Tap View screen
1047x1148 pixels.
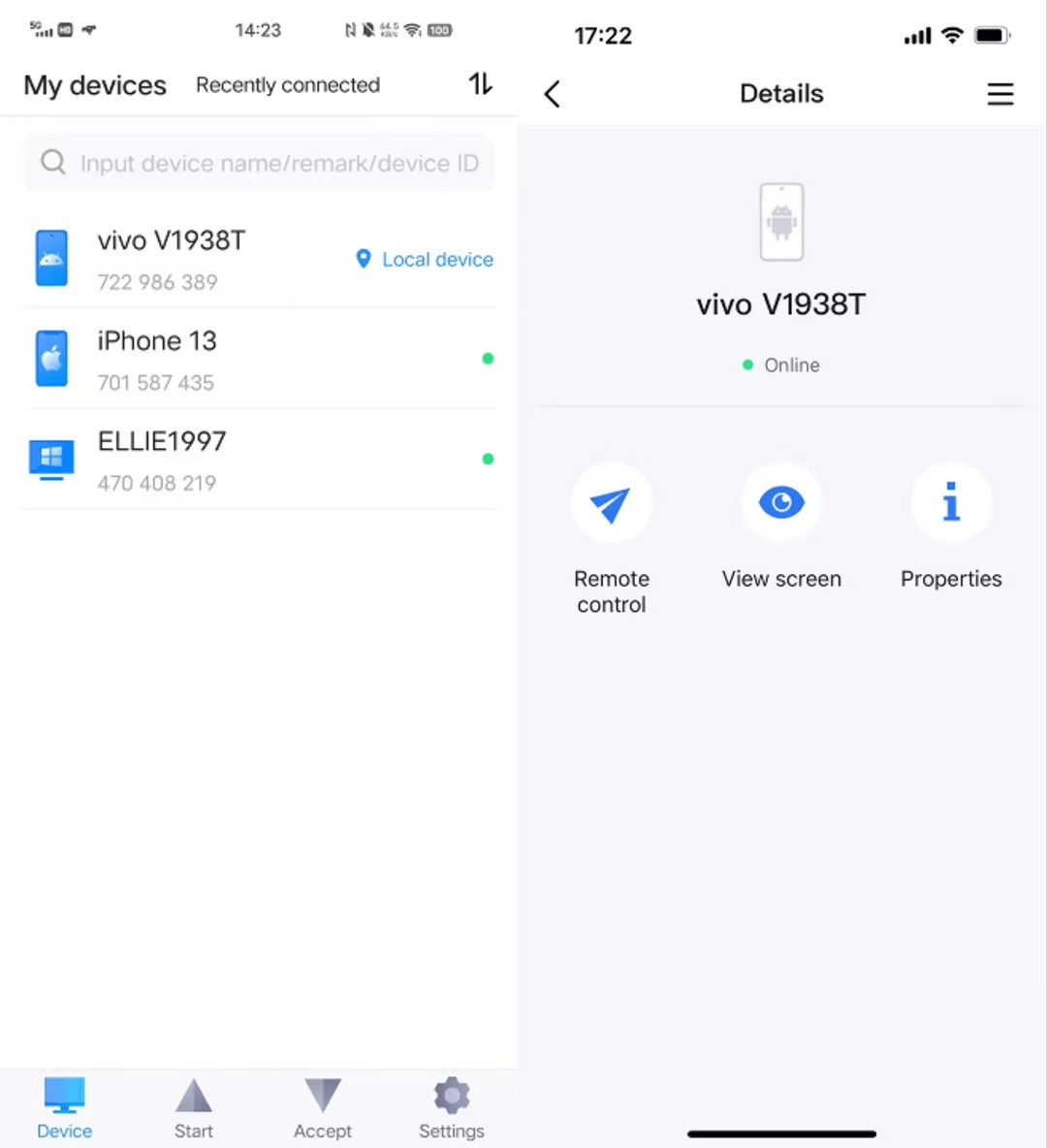click(781, 504)
